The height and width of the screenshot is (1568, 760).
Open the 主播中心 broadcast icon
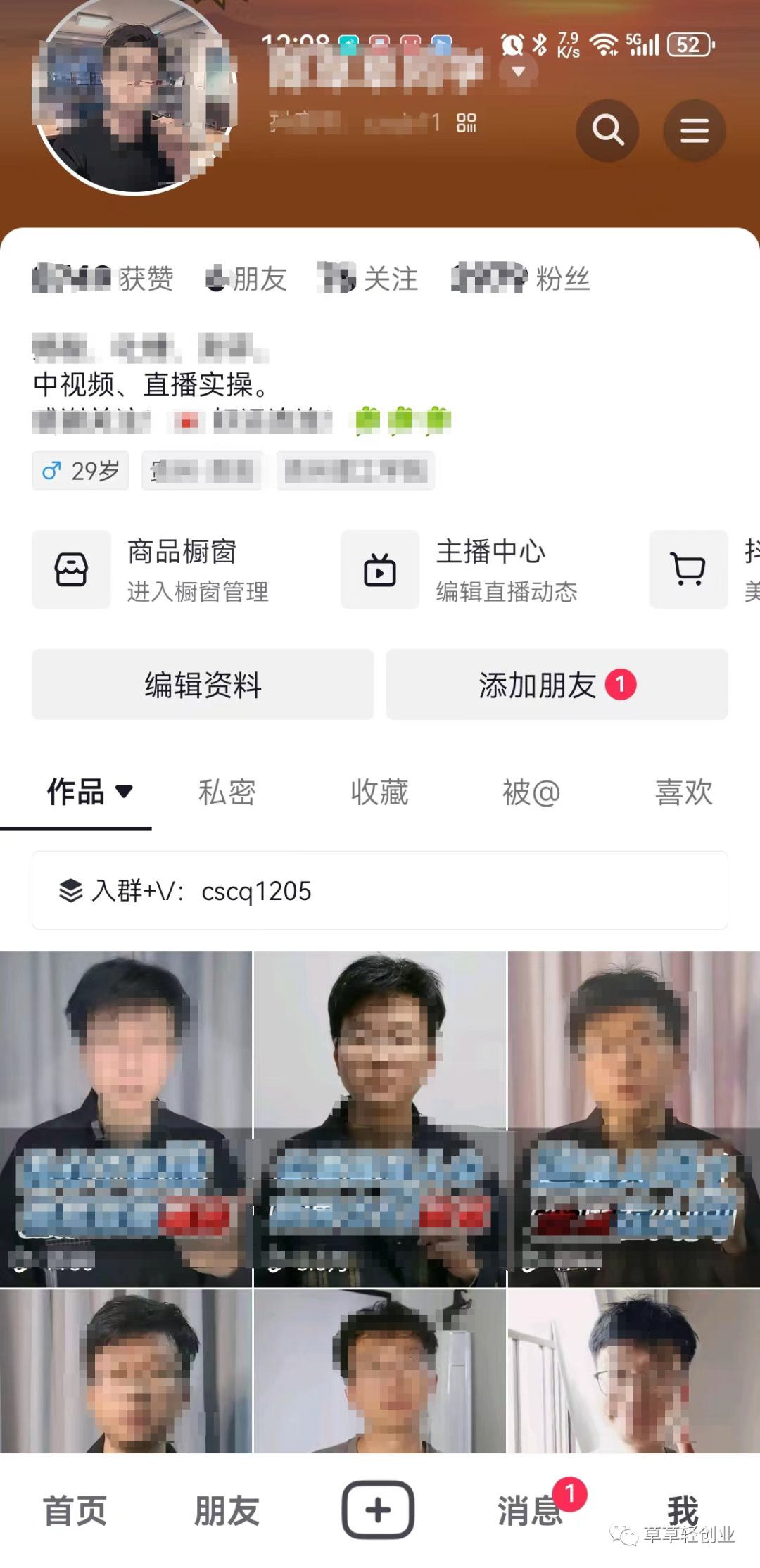379,570
